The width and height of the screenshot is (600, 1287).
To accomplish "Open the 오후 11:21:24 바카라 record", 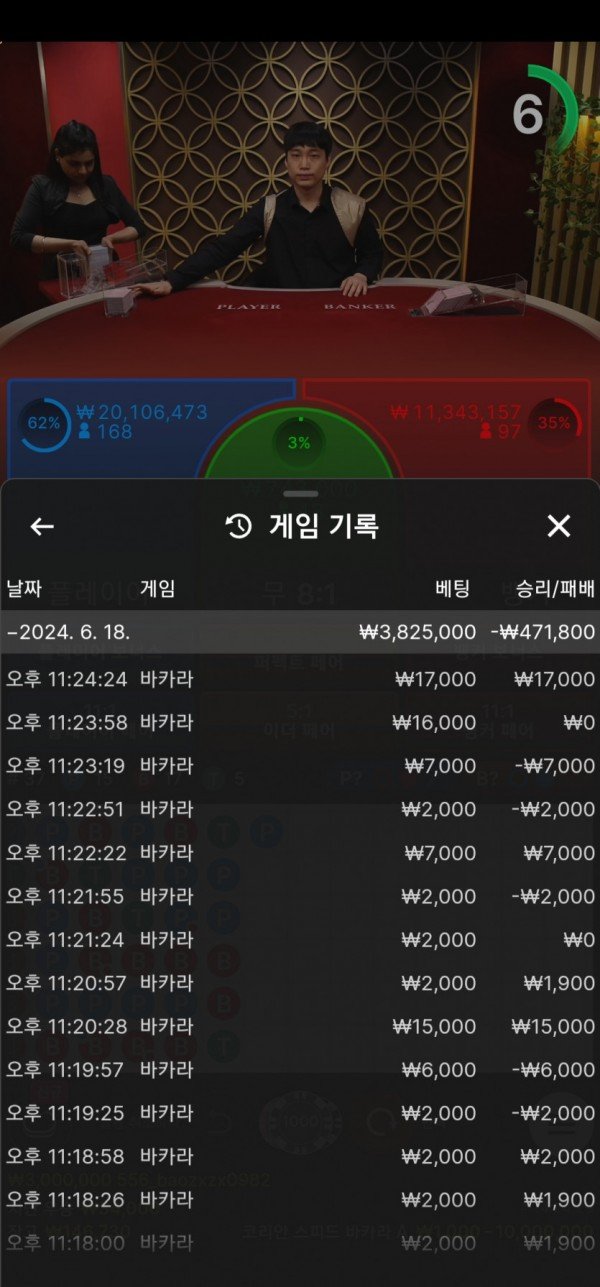I will [x=300, y=940].
